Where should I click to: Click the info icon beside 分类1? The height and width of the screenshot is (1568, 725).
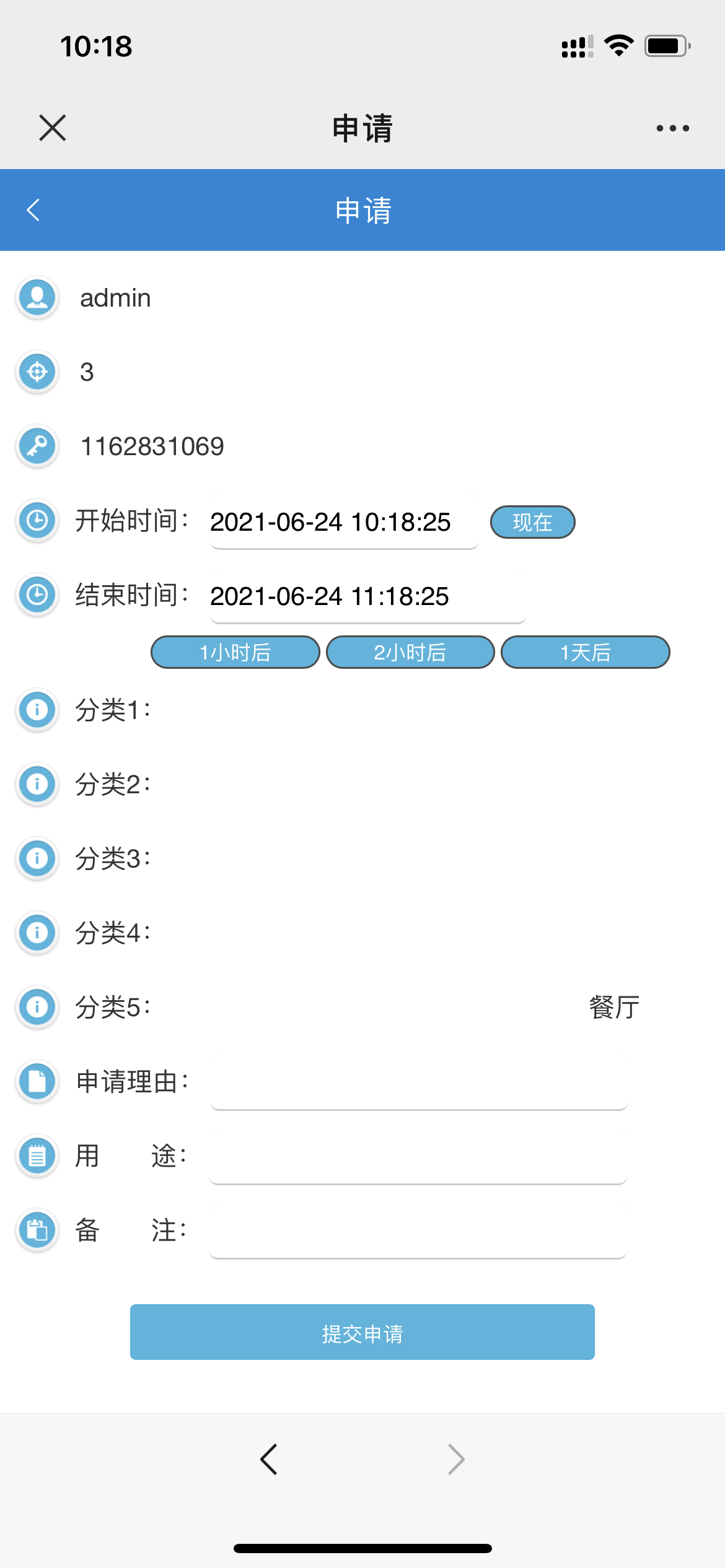pos(37,710)
